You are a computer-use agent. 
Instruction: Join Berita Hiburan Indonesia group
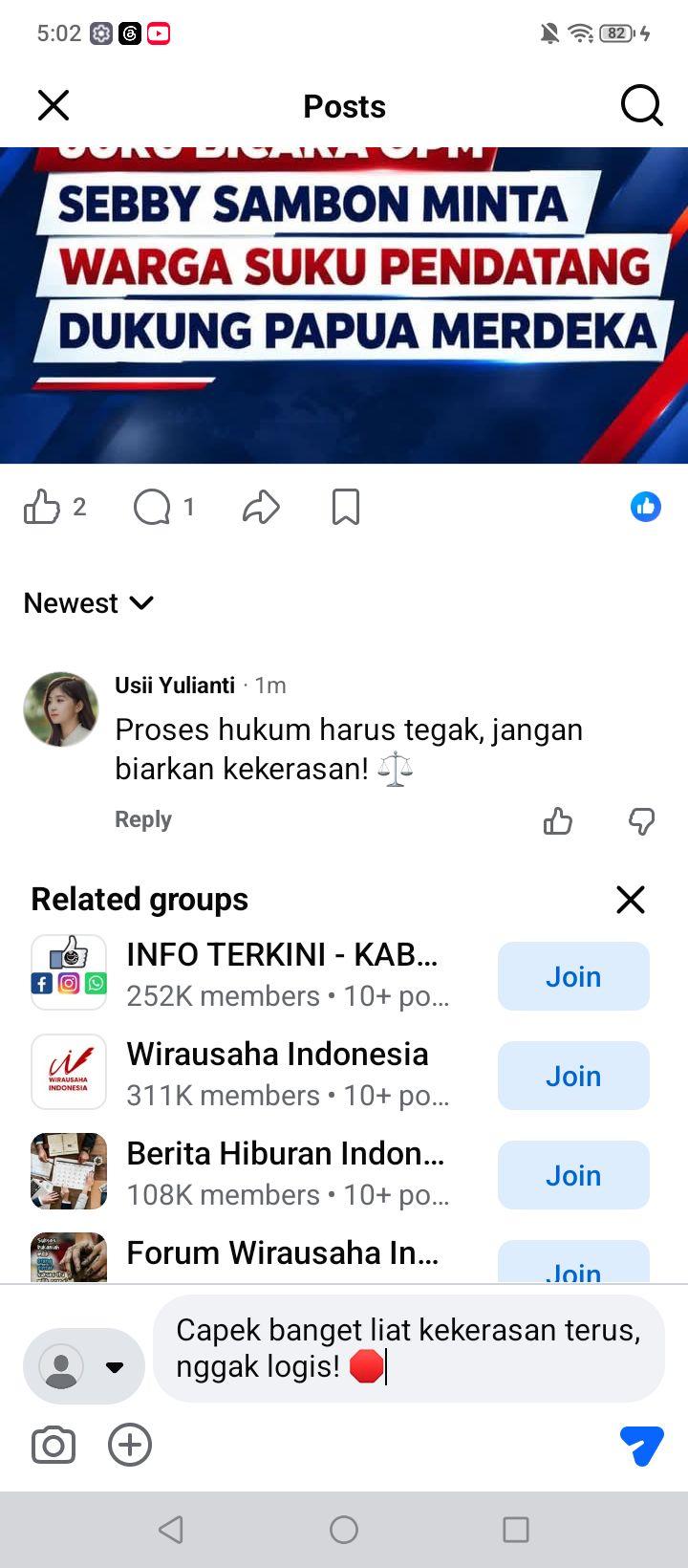click(573, 1175)
